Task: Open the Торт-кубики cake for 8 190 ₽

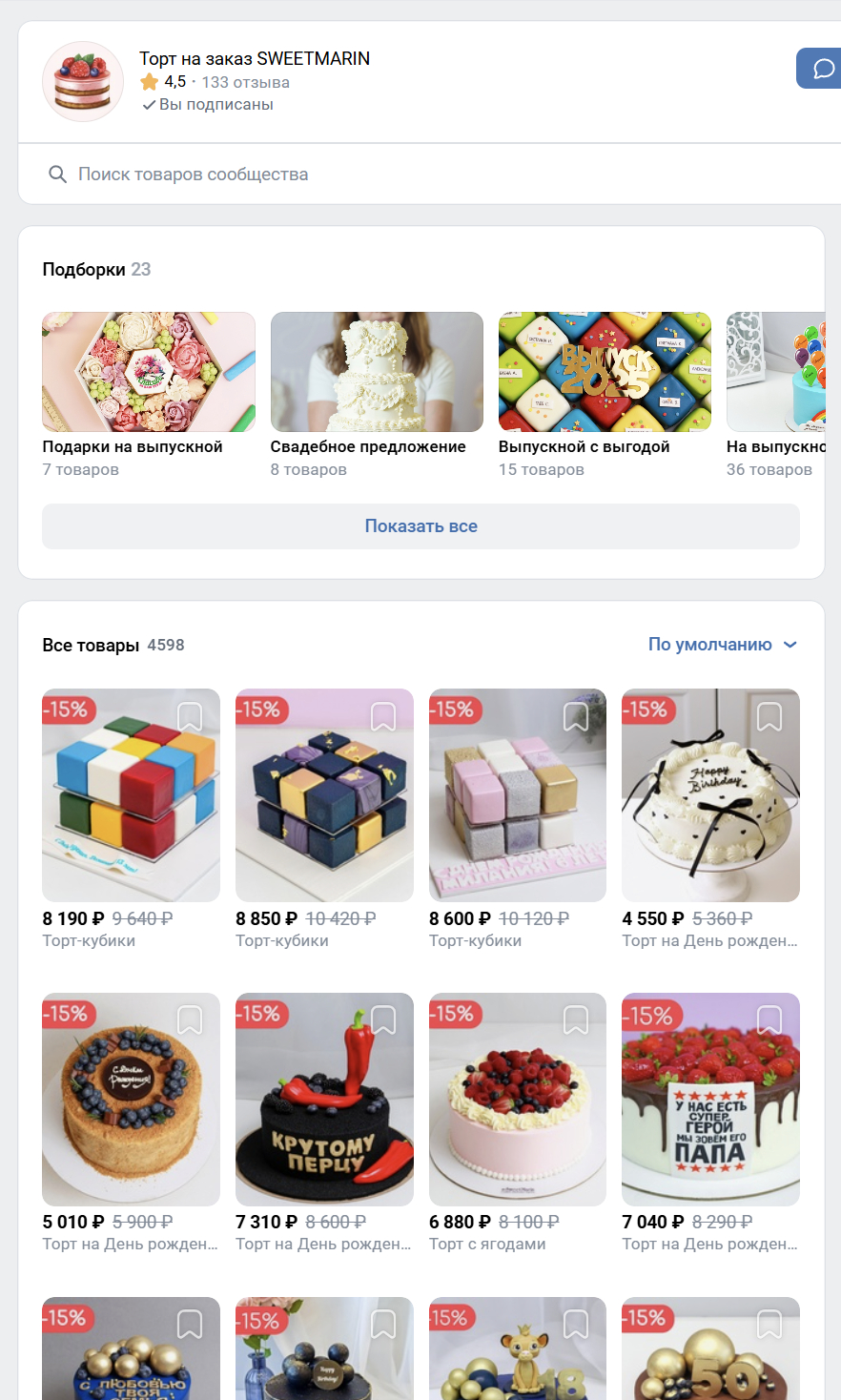Action: pyautogui.click(x=131, y=795)
